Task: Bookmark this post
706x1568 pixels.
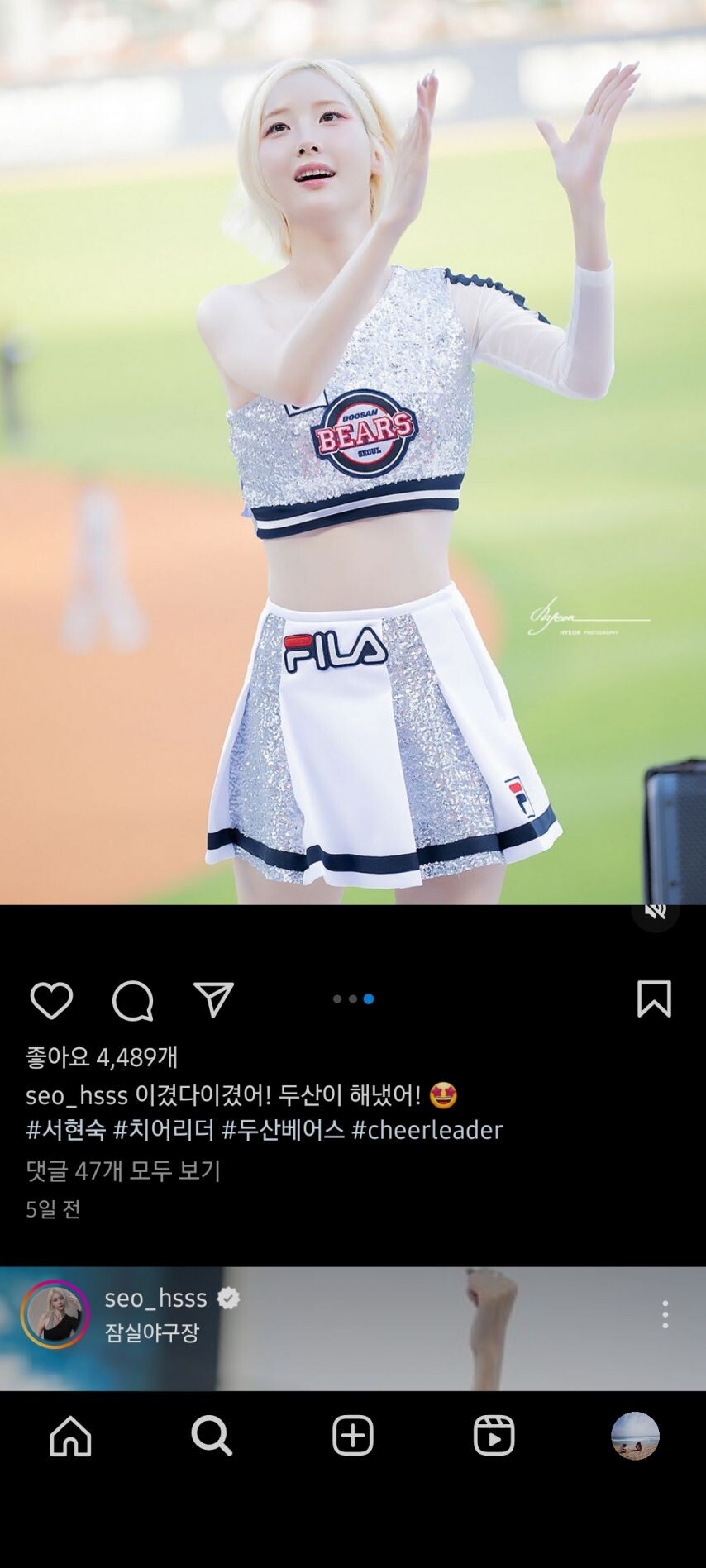Action: coord(654,998)
